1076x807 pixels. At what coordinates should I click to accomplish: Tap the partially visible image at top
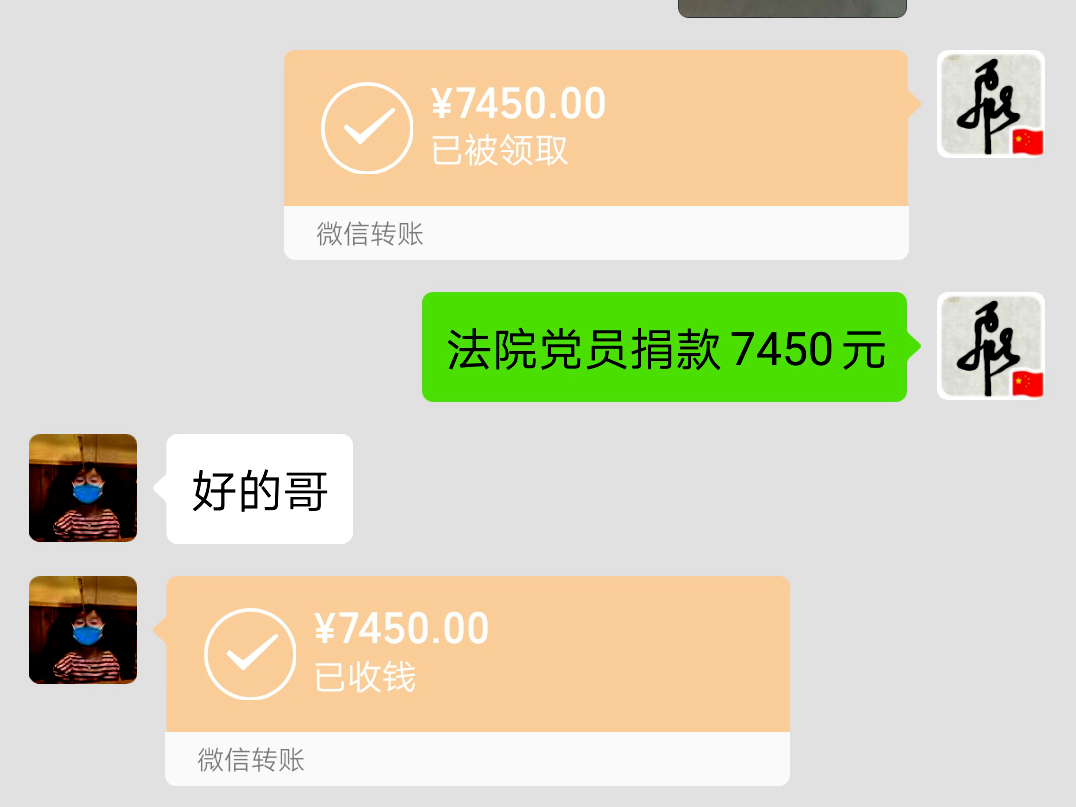[792, 8]
